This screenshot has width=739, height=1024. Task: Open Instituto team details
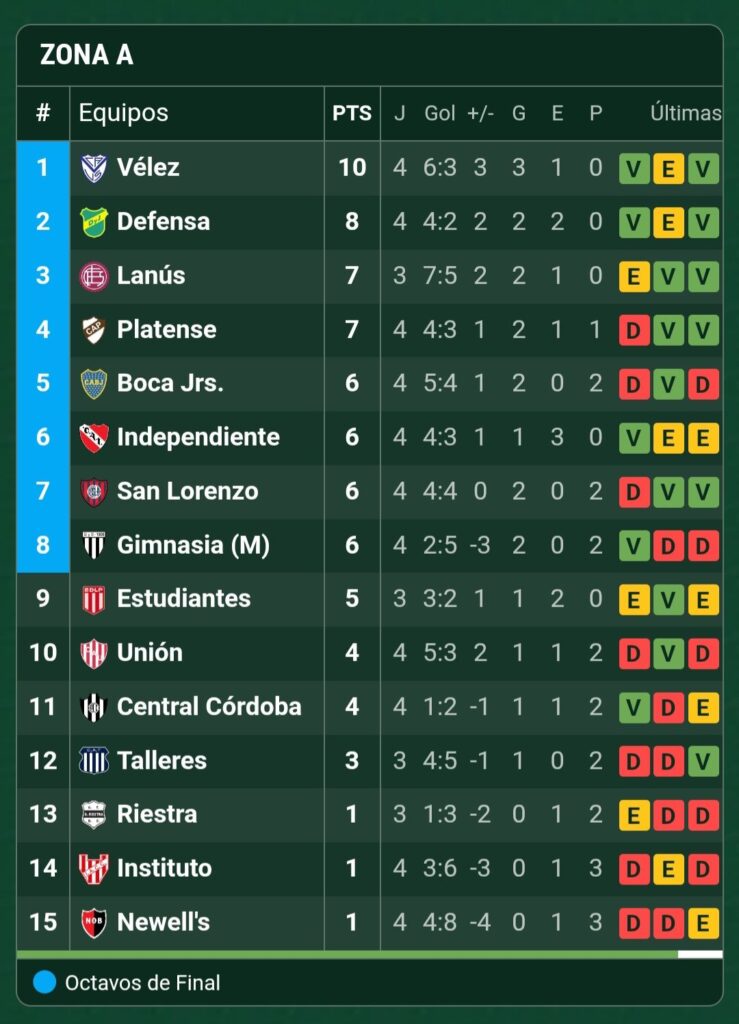[164, 868]
